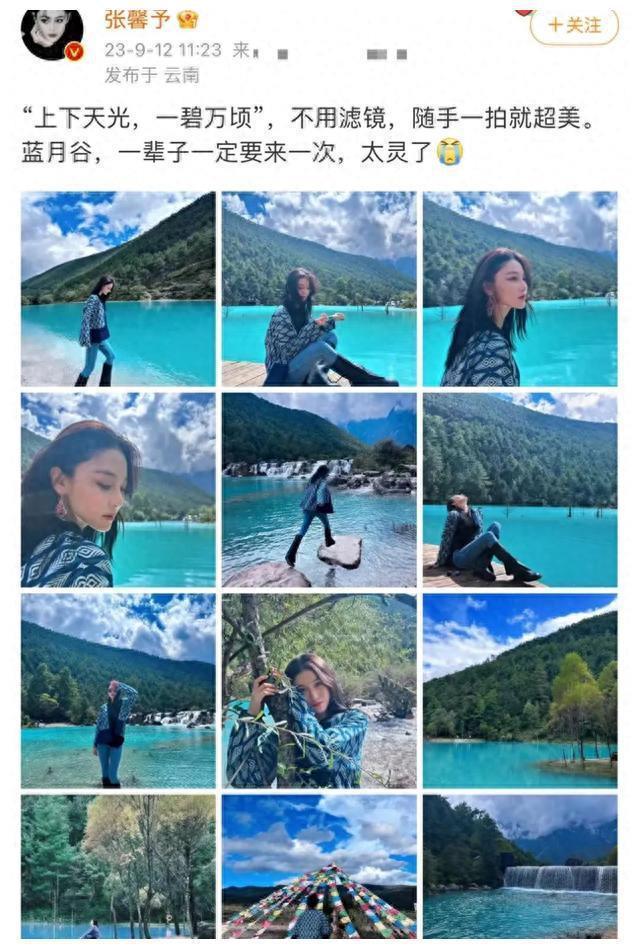Enlarge the colorful prayer flags photo

click(319, 866)
